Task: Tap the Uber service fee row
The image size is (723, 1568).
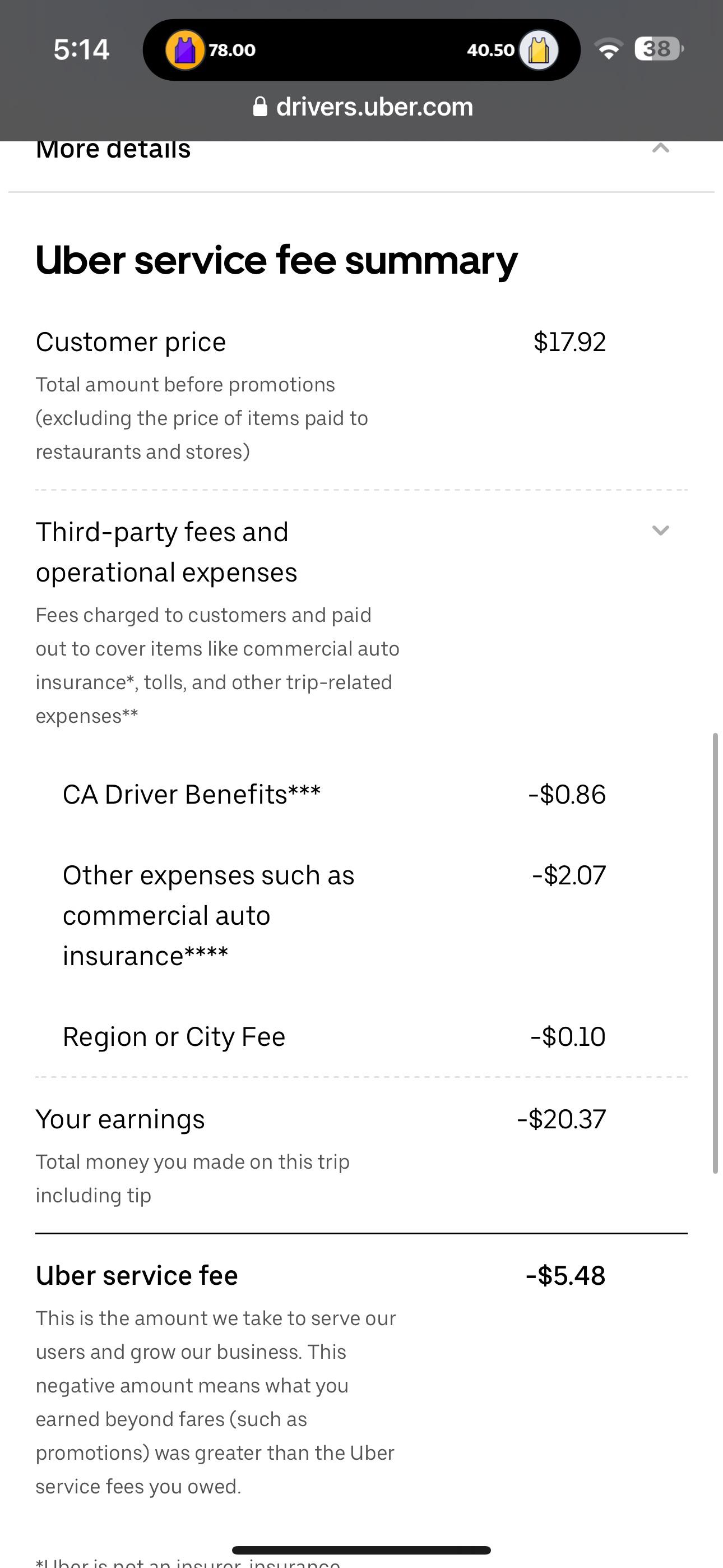Action: (136, 1275)
